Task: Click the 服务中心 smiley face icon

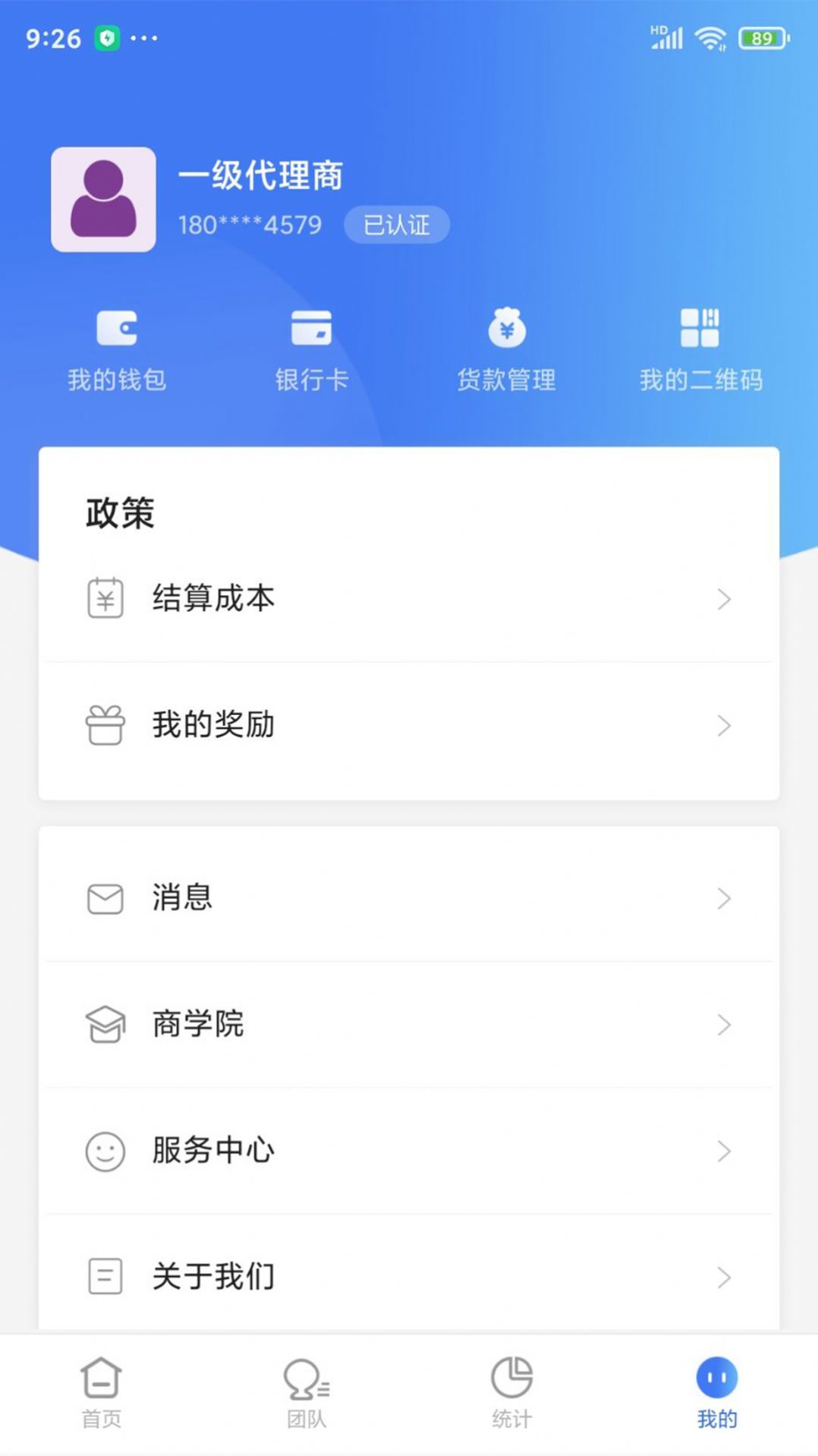Action: (x=105, y=1151)
